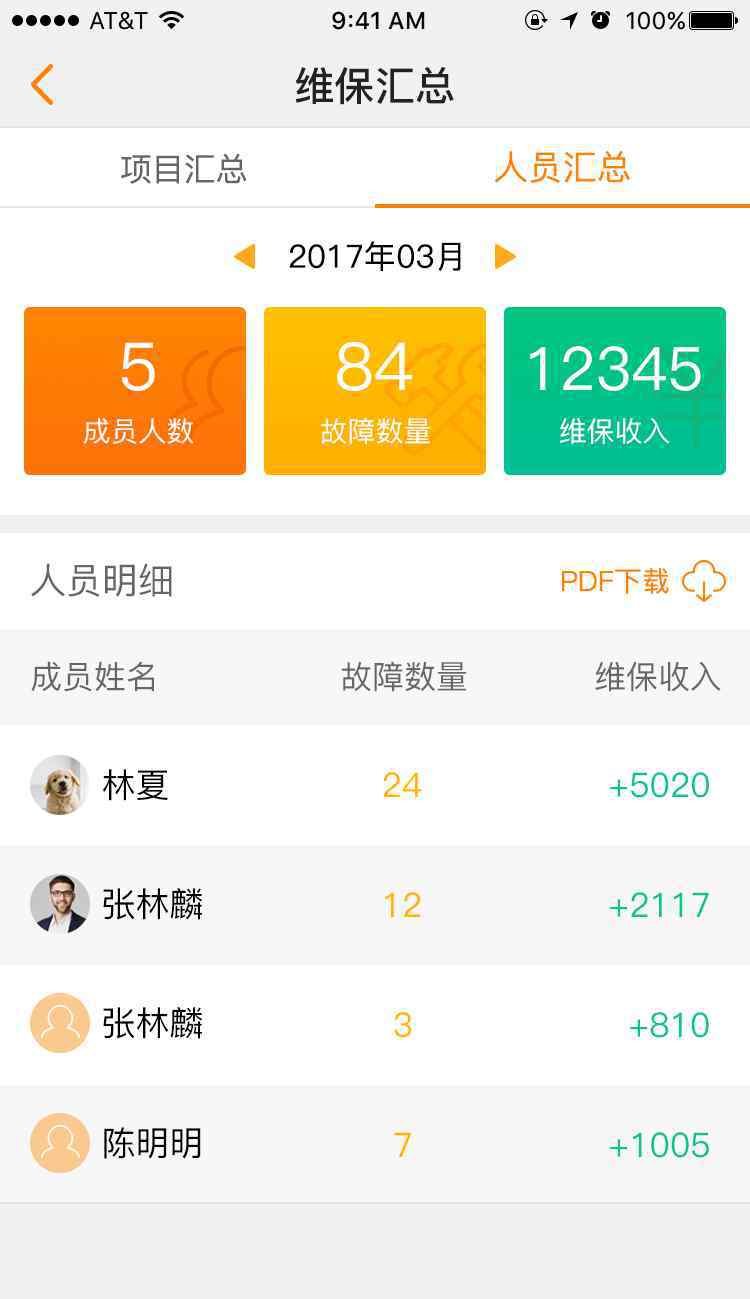The height and width of the screenshot is (1299, 750).
Task: Download the PDF report
Action: (642, 581)
